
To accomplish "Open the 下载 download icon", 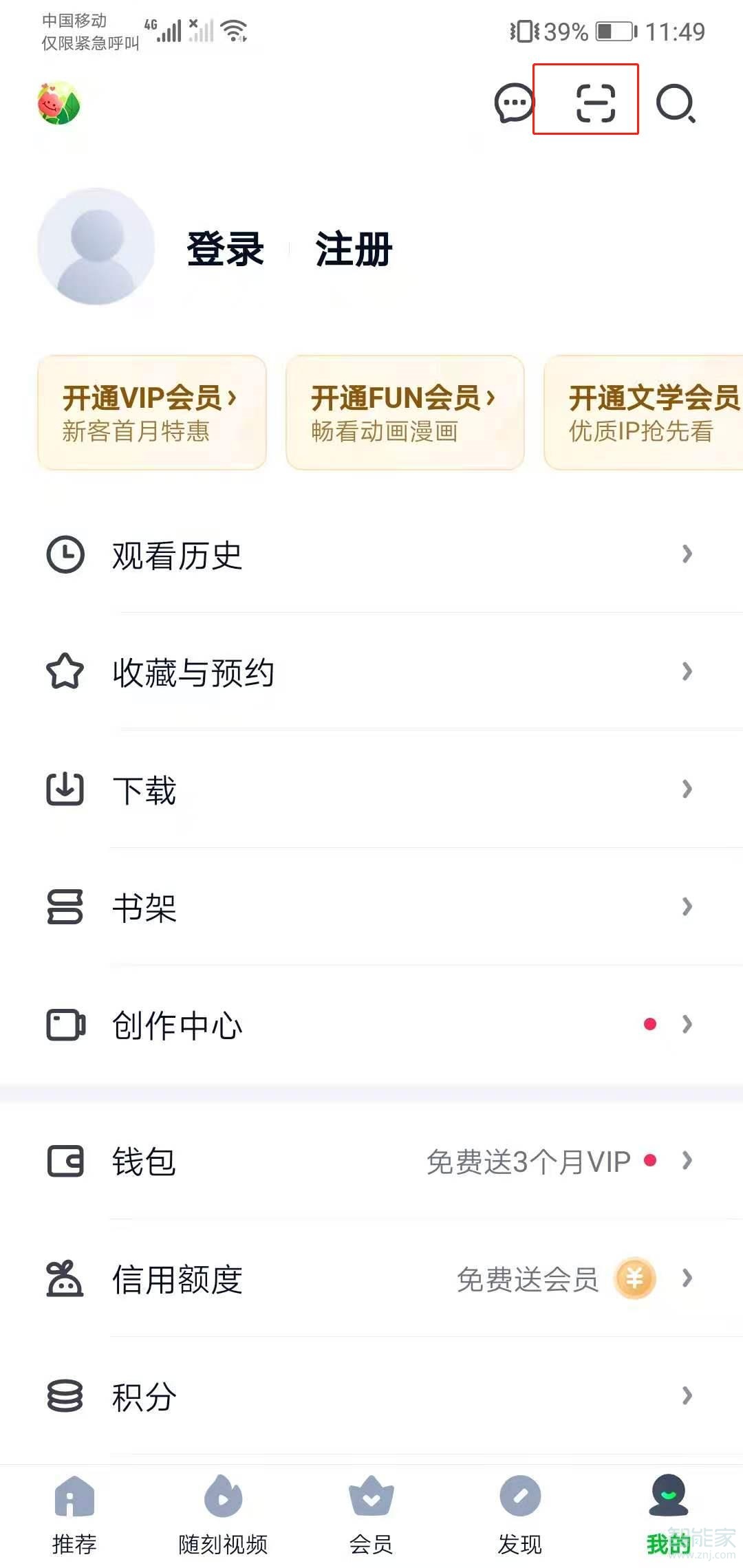I will 65,788.
